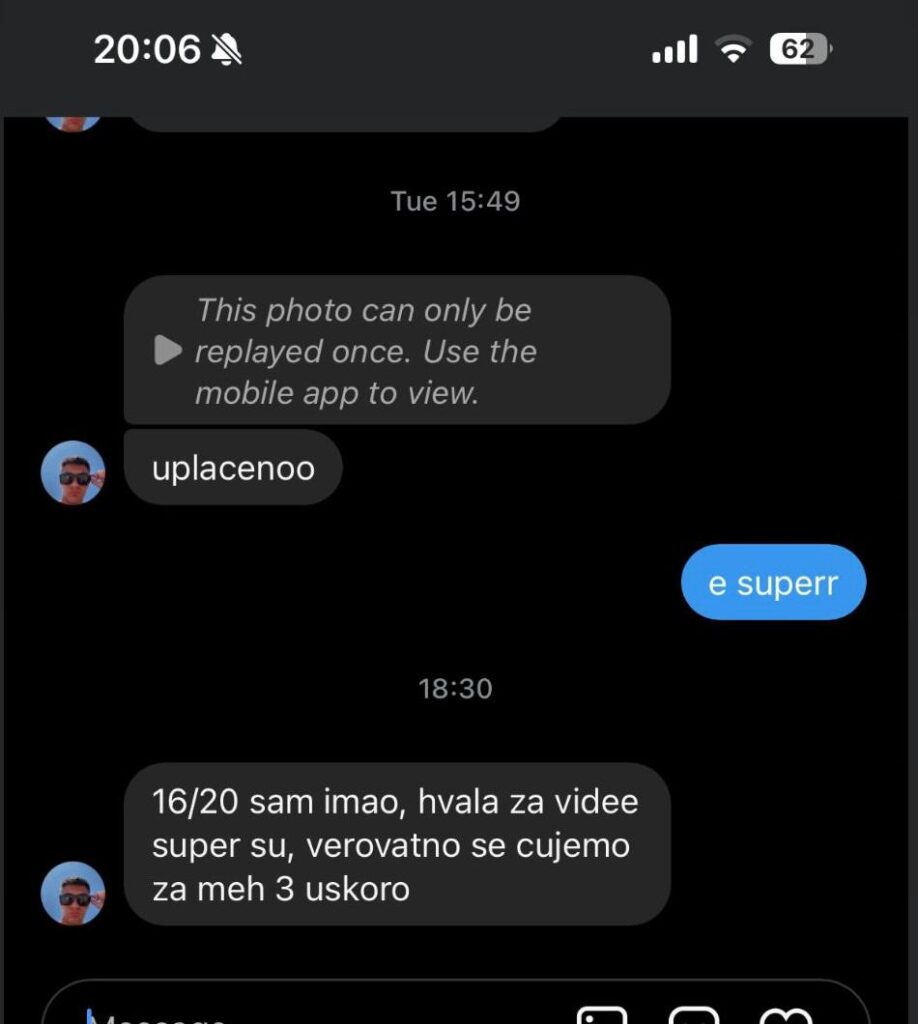Open the sticker picker icon
The image size is (918, 1024).
(693, 1014)
